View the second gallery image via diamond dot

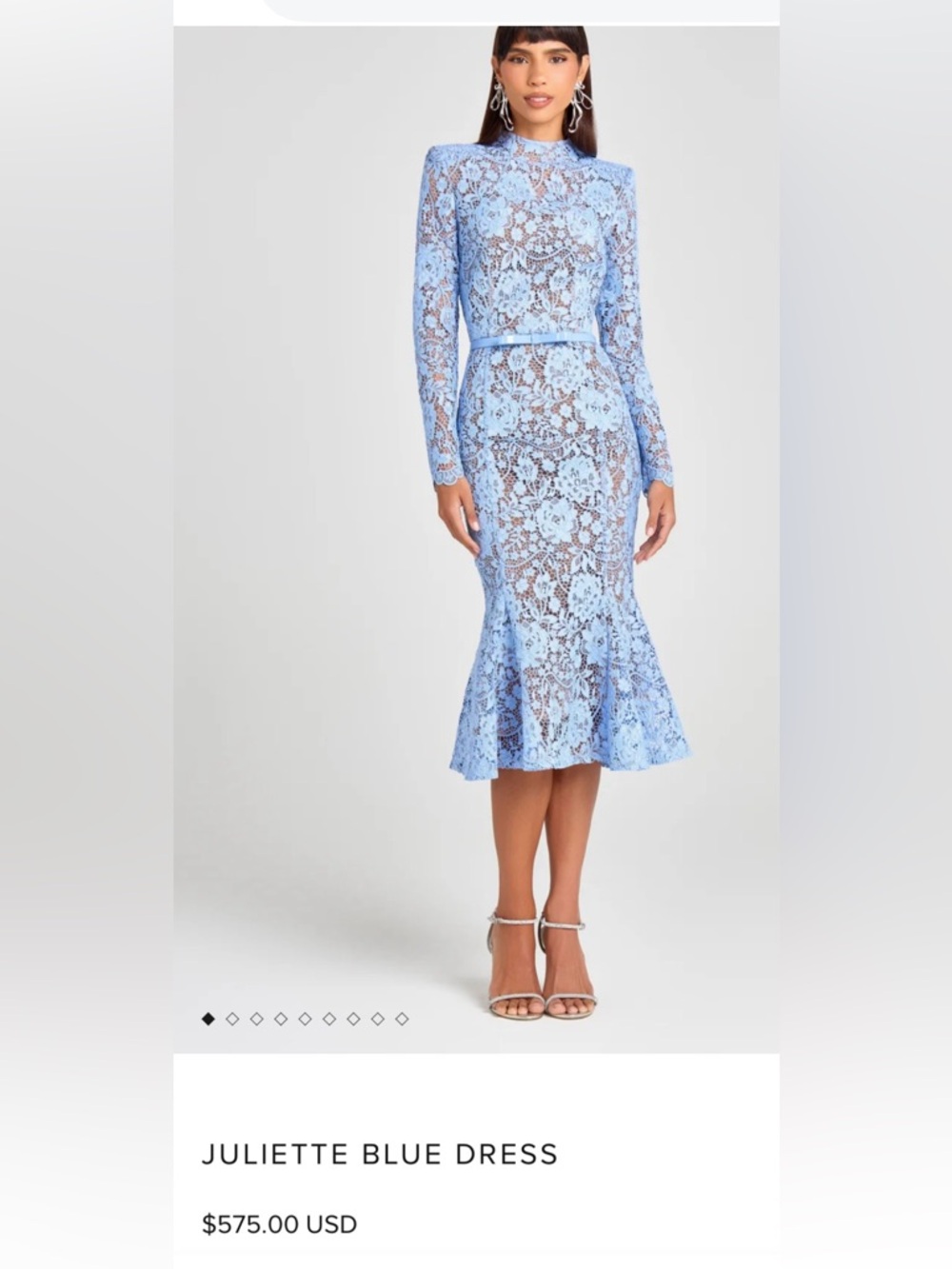pyautogui.click(x=232, y=1019)
